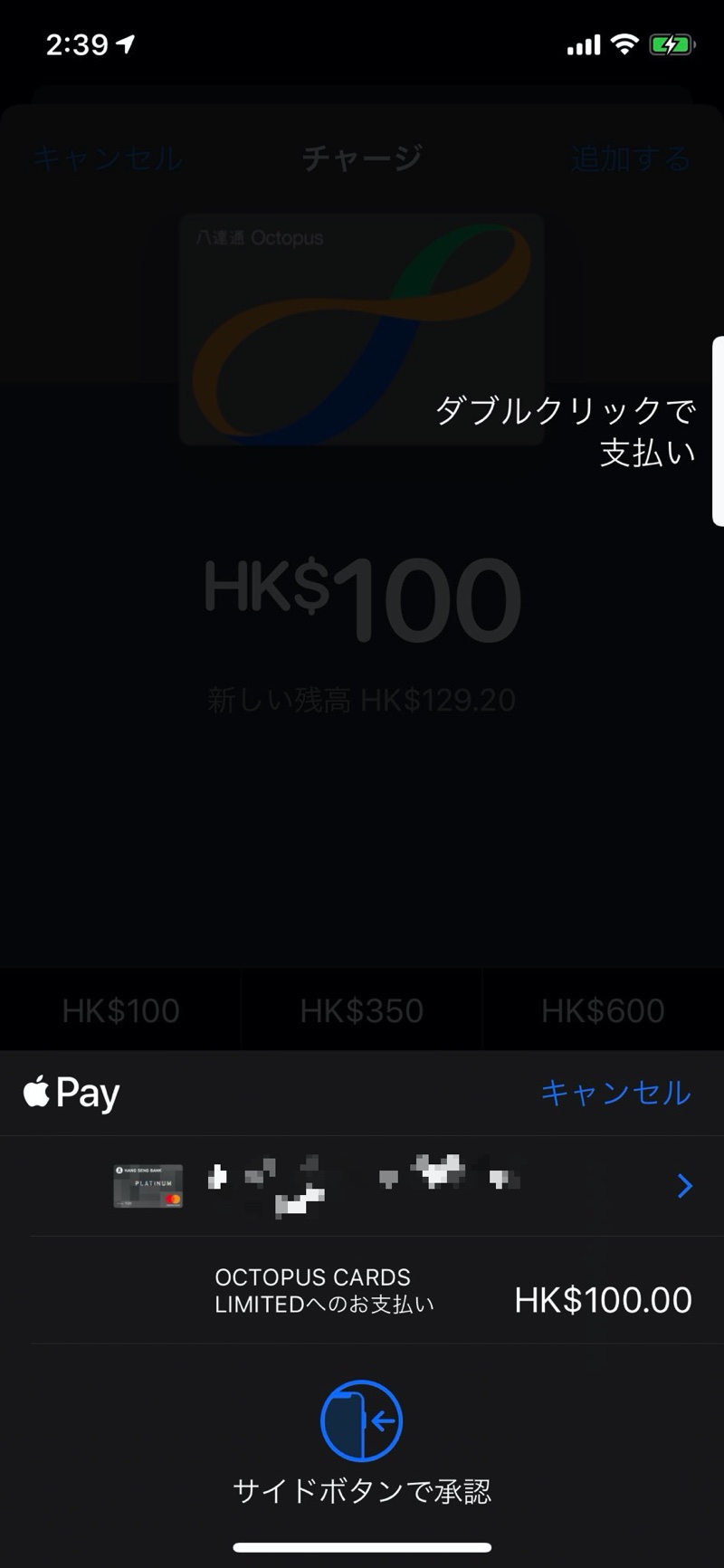Image resolution: width=724 pixels, height=1568 pixels.
Task: Cancel the Apple Pay payment sheet
Action: pos(615,1093)
